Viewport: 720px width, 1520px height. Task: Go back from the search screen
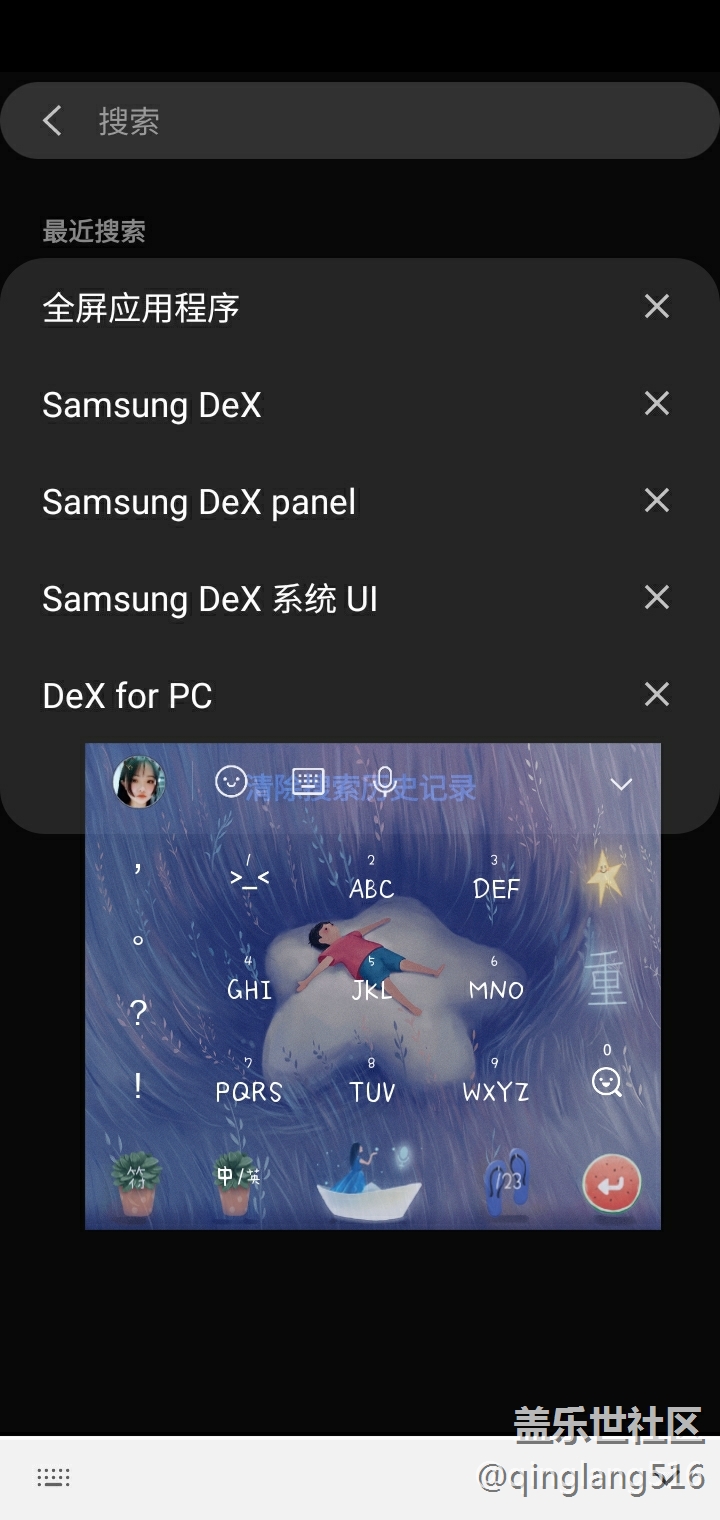(x=53, y=121)
